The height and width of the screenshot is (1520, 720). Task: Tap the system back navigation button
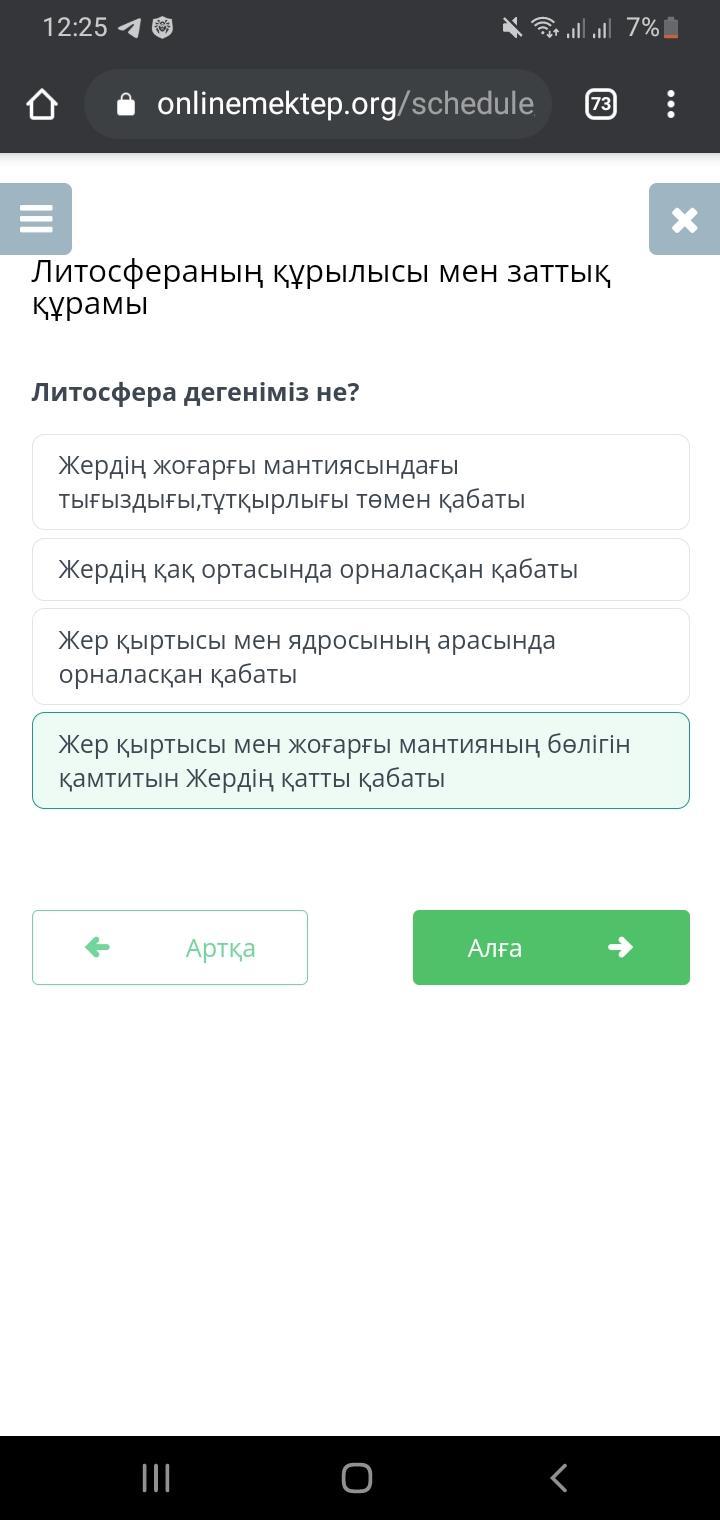(559, 1478)
